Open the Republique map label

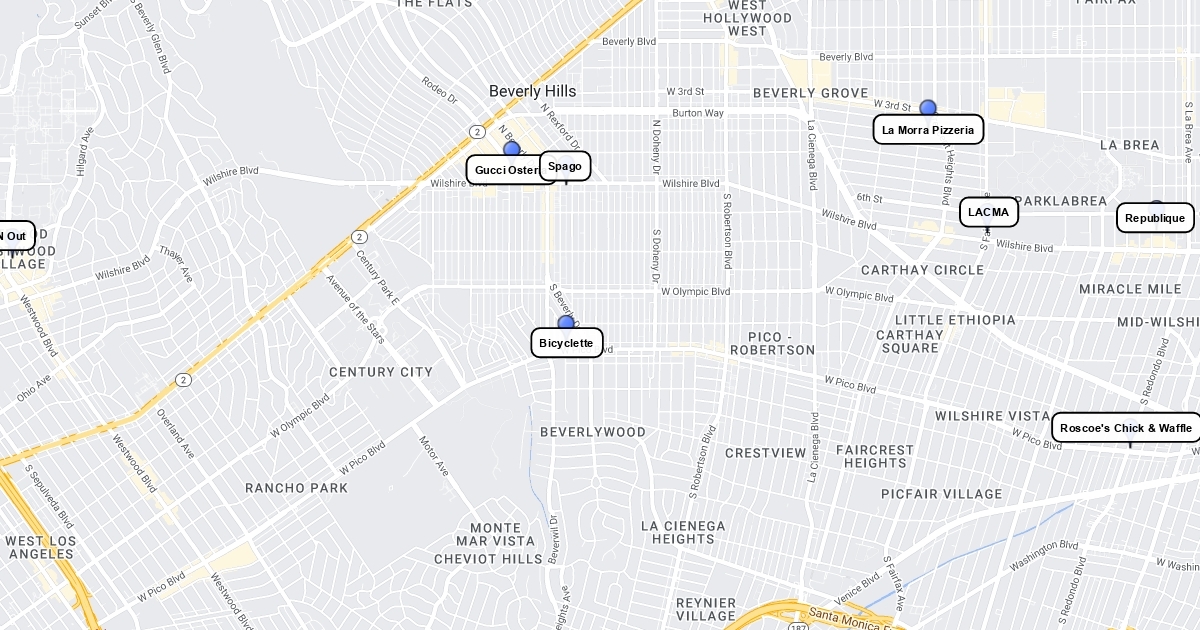point(1154,218)
